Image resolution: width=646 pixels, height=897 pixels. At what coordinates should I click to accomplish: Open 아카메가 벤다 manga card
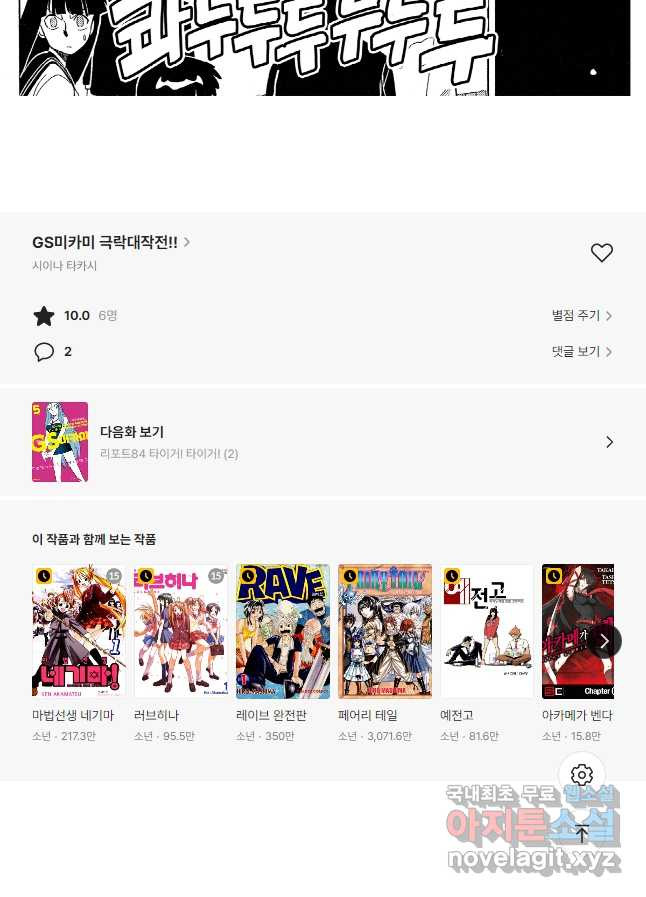(x=575, y=631)
